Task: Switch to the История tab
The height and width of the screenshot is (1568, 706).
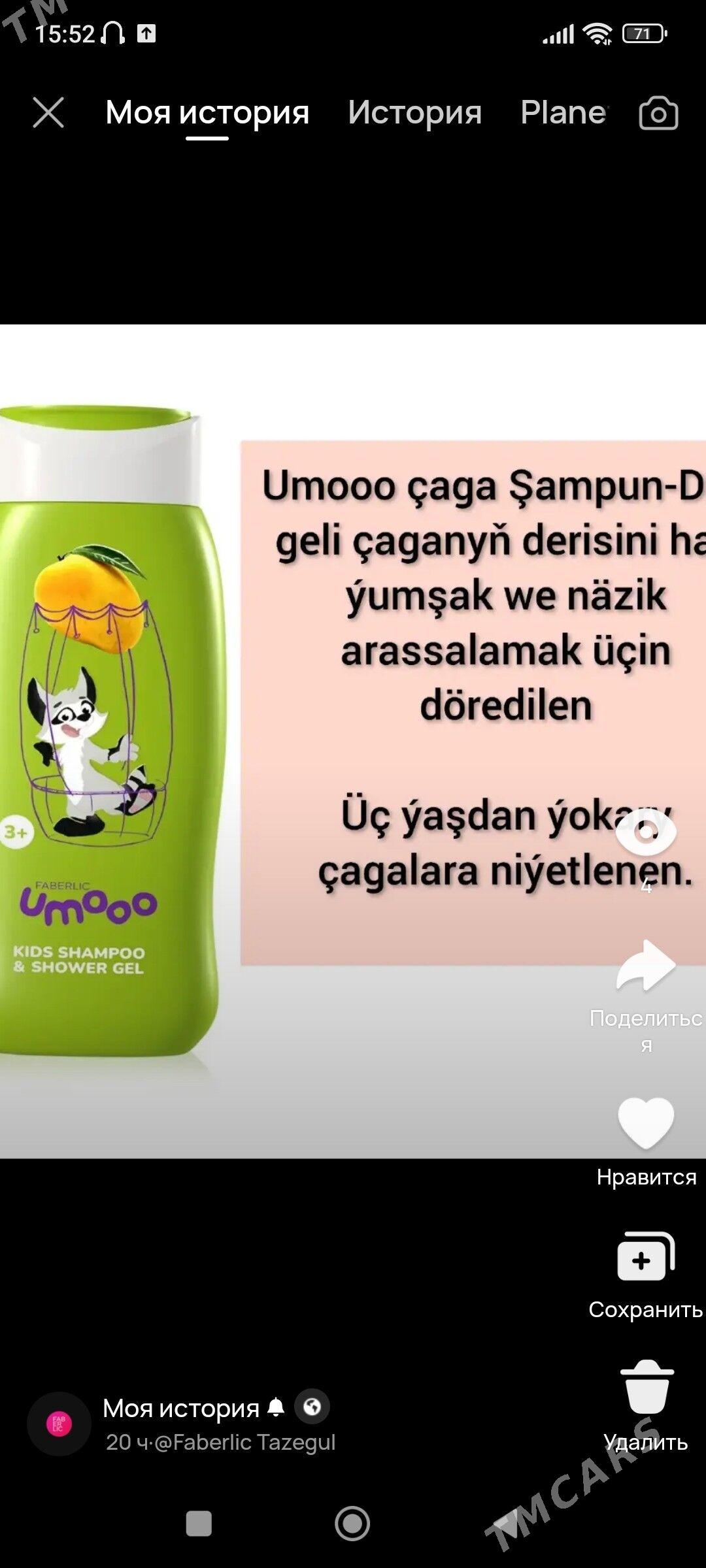Action: (x=414, y=112)
